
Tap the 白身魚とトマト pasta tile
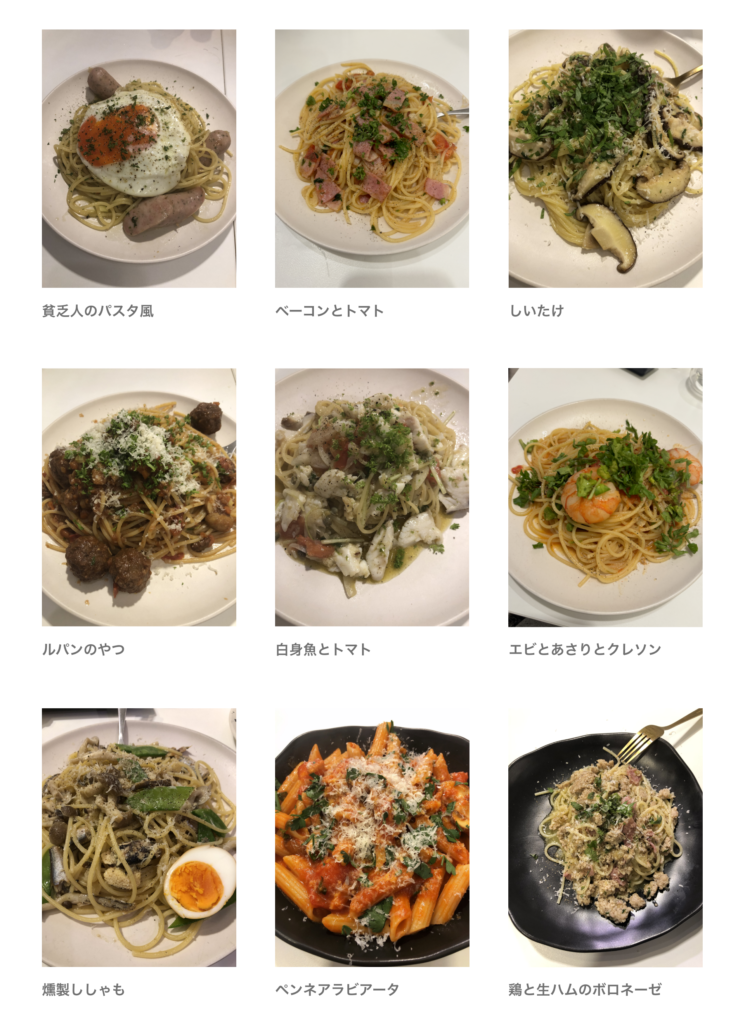[372, 497]
